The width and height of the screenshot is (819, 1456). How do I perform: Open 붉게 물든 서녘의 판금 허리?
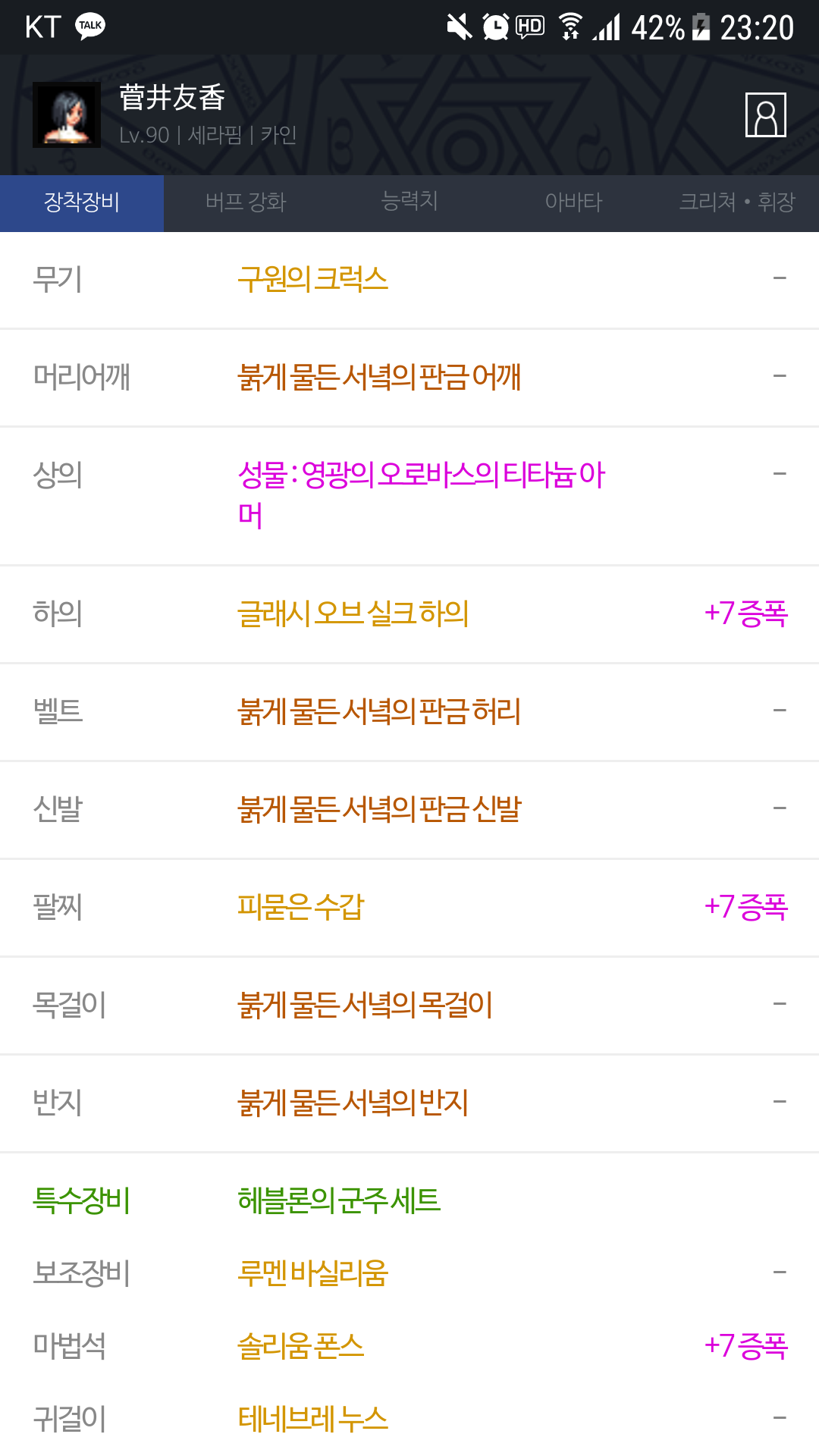click(x=378, y=712)
